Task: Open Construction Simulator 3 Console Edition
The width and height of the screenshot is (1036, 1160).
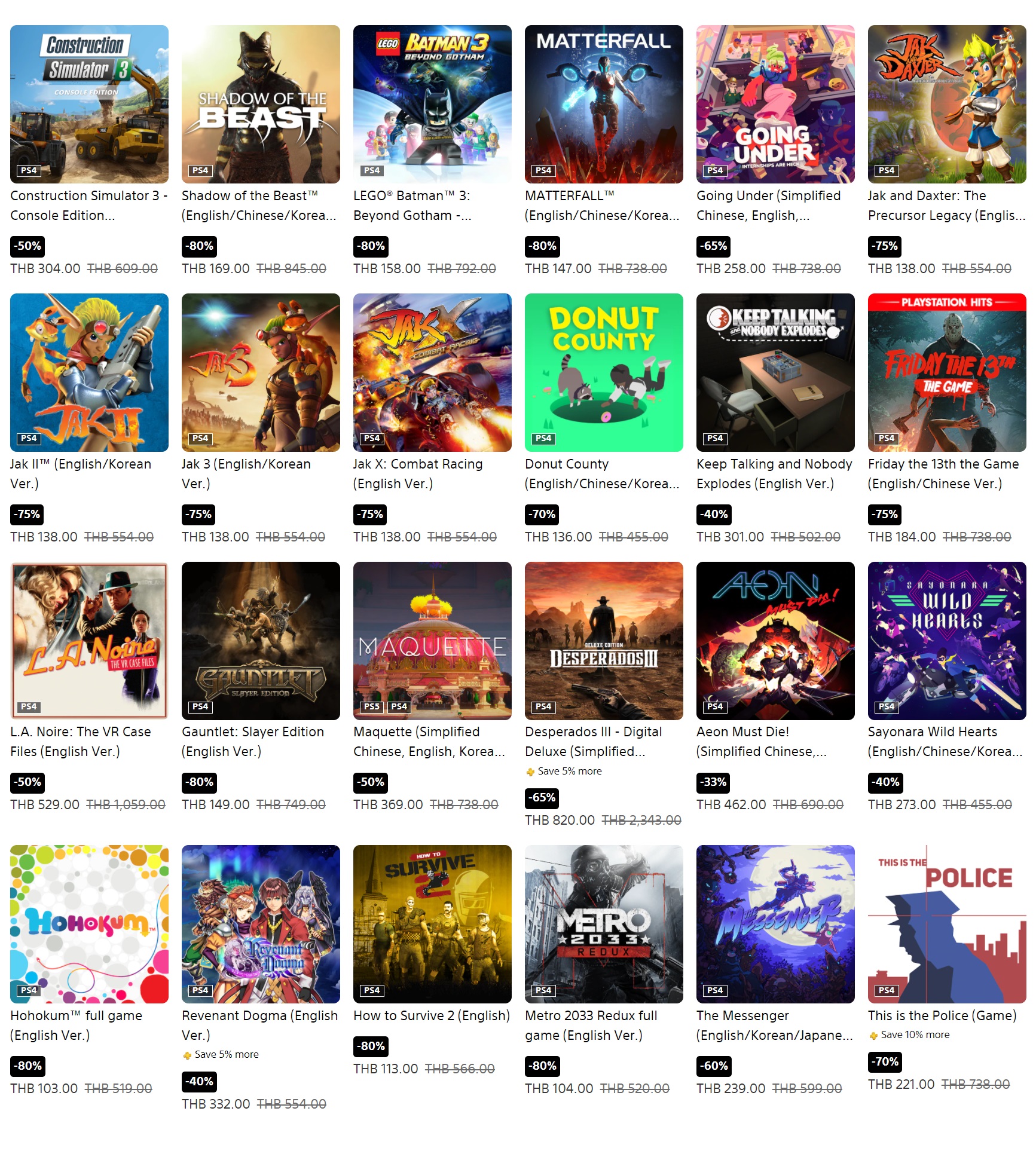Action: tap(89, 104)
